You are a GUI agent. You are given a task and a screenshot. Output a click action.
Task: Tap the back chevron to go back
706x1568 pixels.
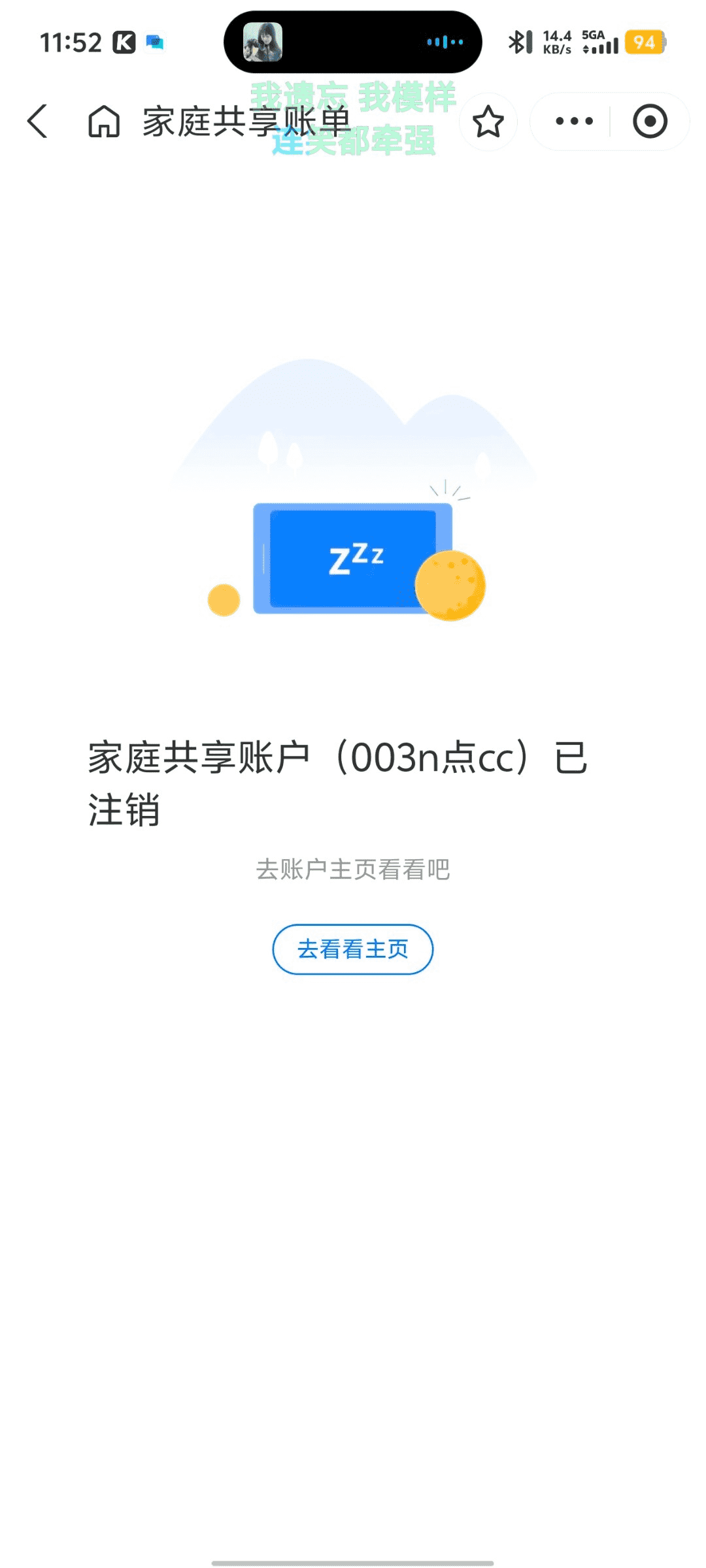point(37,121)
